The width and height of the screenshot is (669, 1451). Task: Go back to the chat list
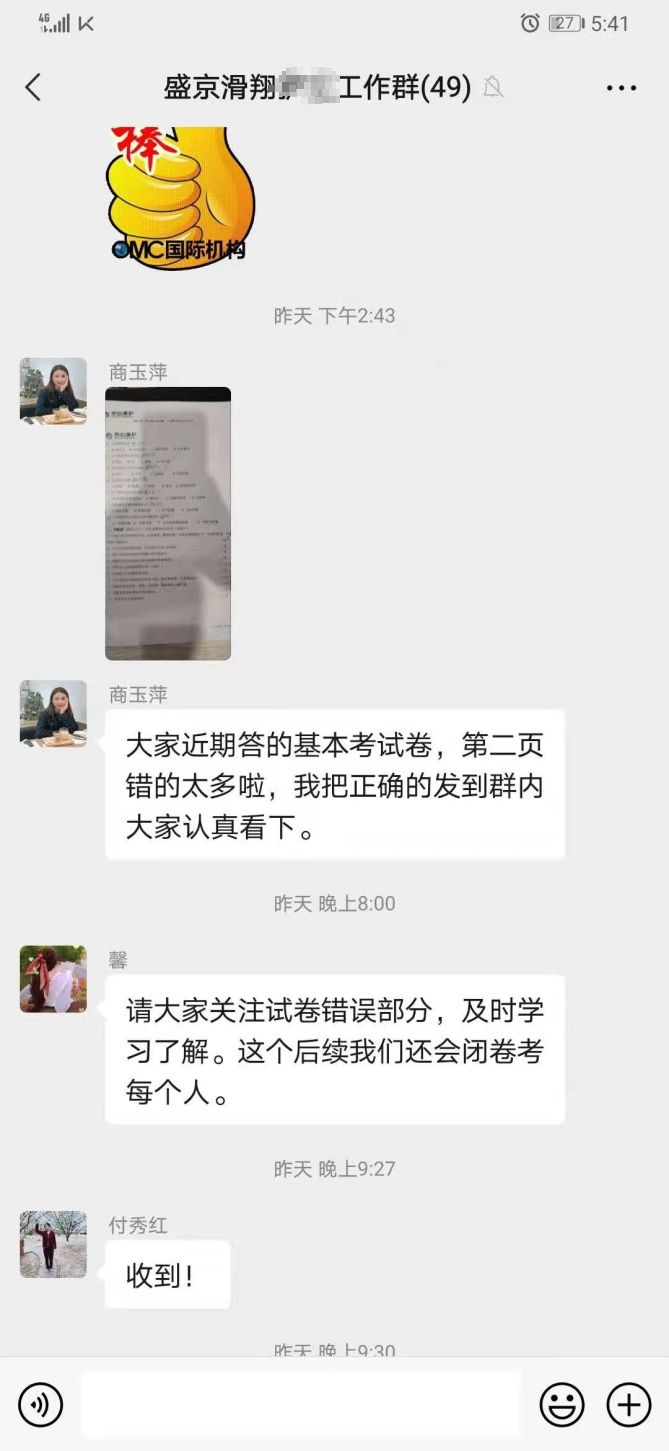coord(33,88)
